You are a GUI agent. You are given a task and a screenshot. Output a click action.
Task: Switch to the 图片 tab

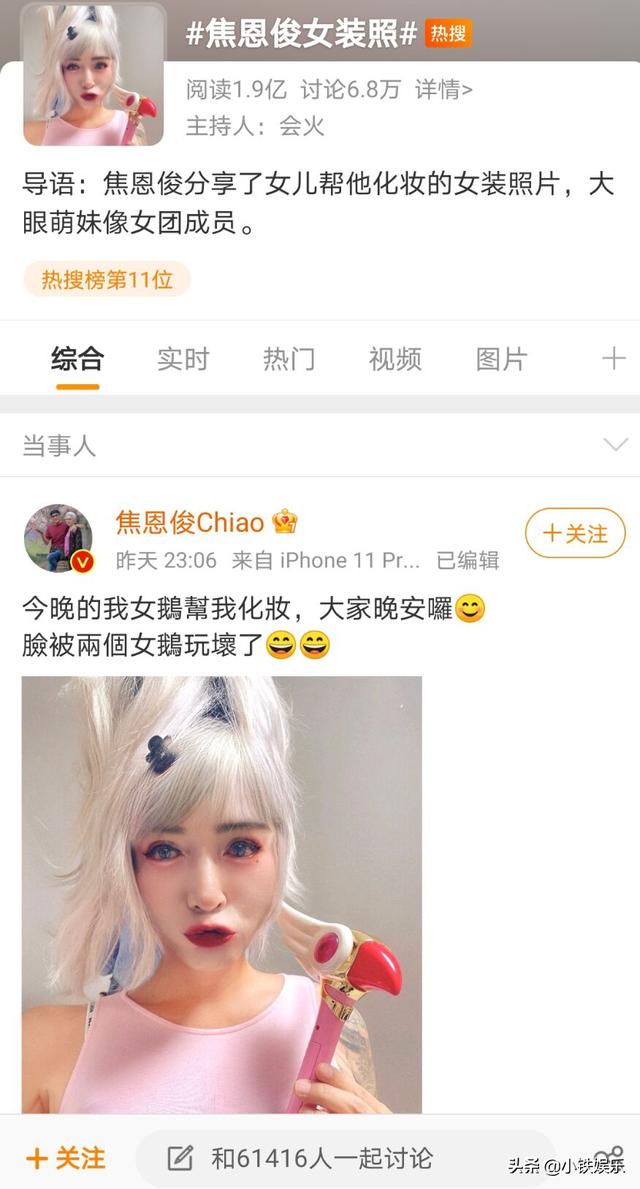501,359
